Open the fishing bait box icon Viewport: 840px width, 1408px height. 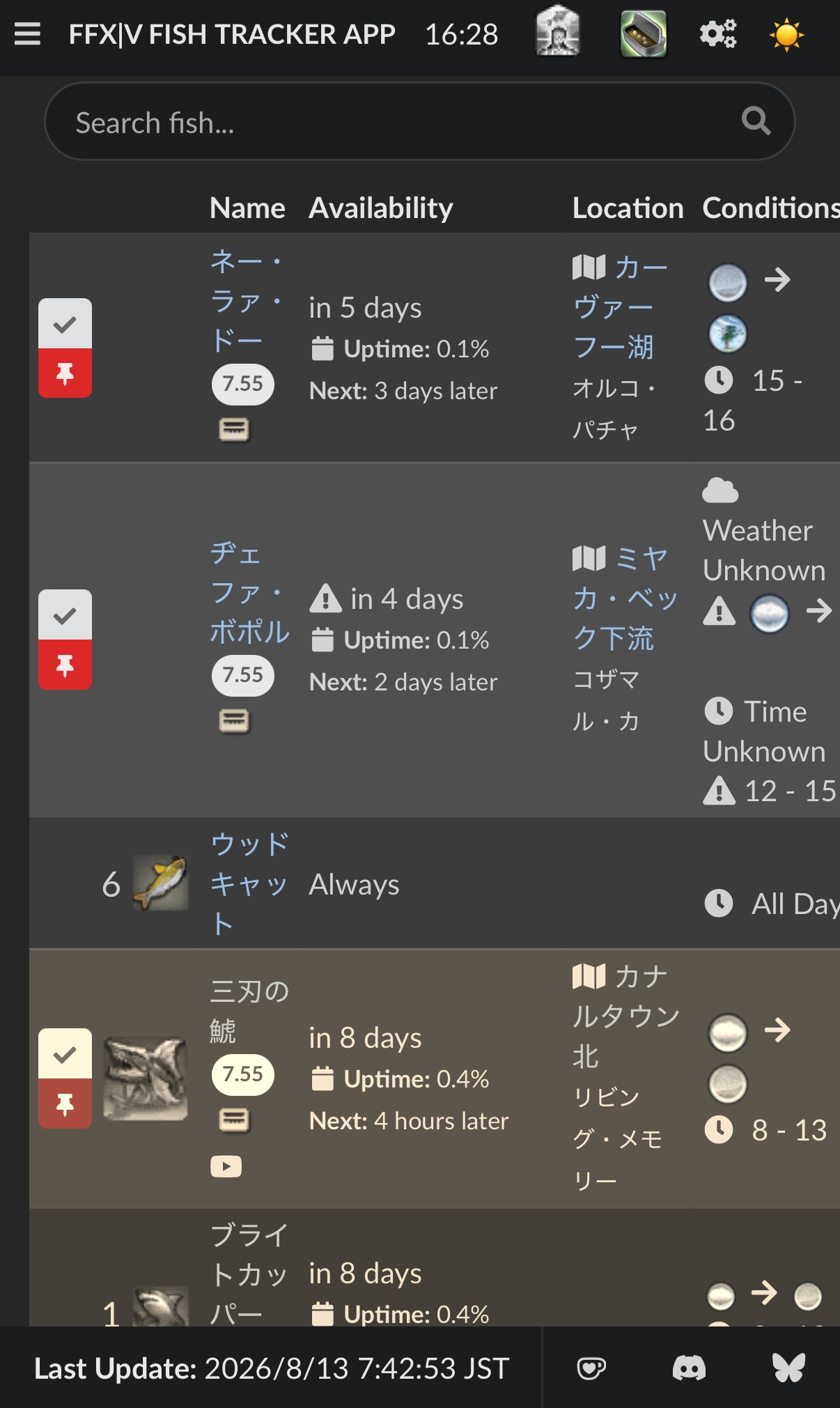coord(644,33)
